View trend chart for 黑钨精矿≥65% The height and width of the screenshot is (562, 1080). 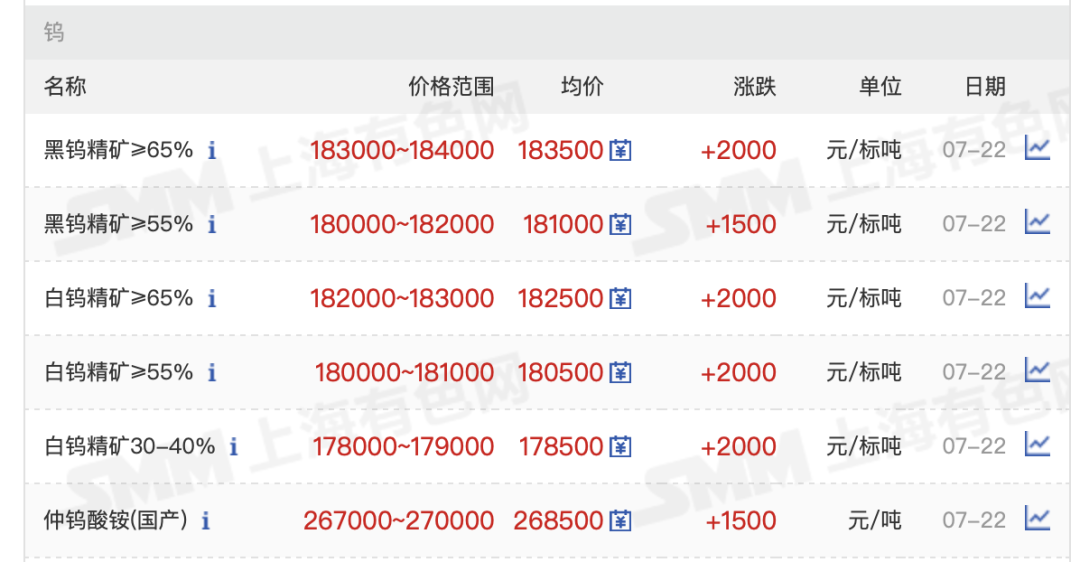[1038, 149]
